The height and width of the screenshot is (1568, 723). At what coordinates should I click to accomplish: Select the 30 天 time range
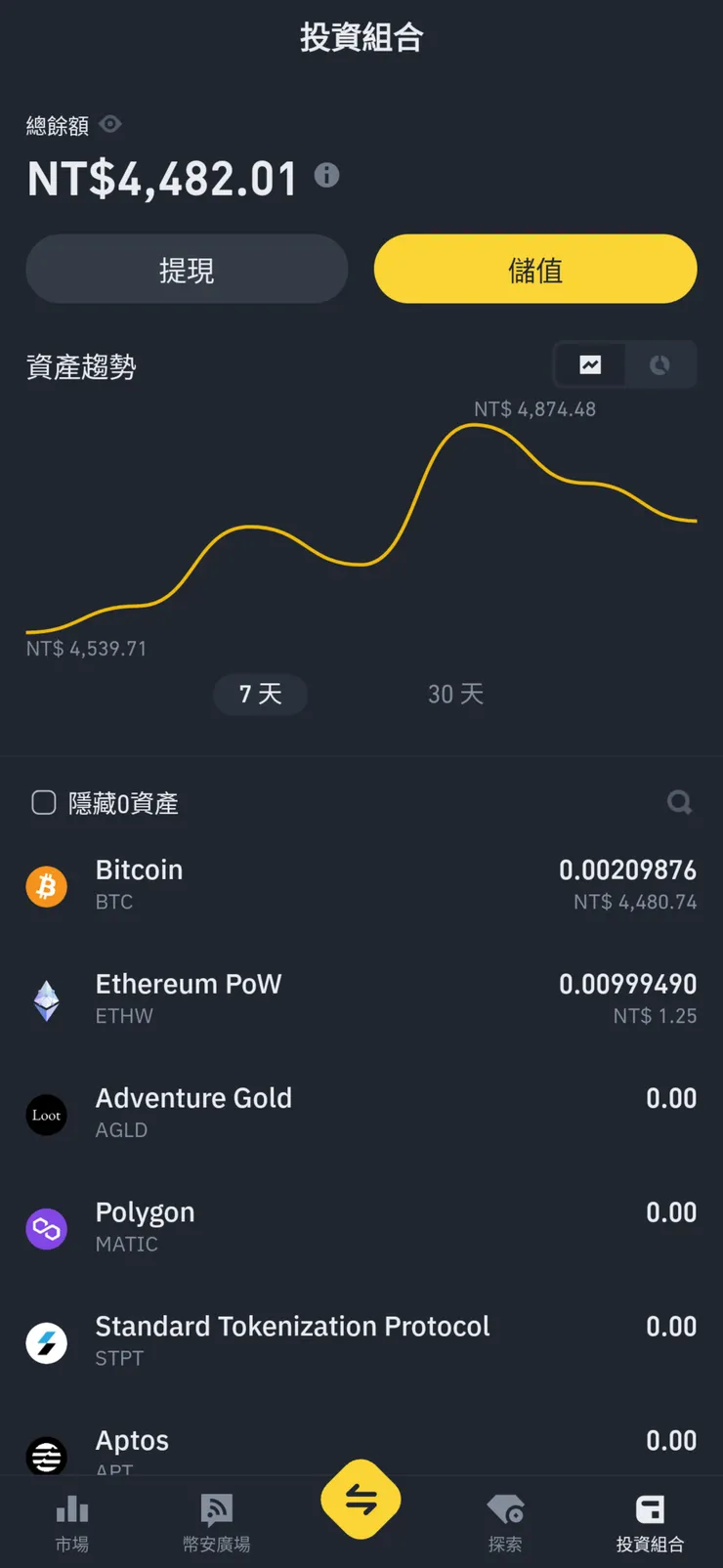tap(455, 695)
